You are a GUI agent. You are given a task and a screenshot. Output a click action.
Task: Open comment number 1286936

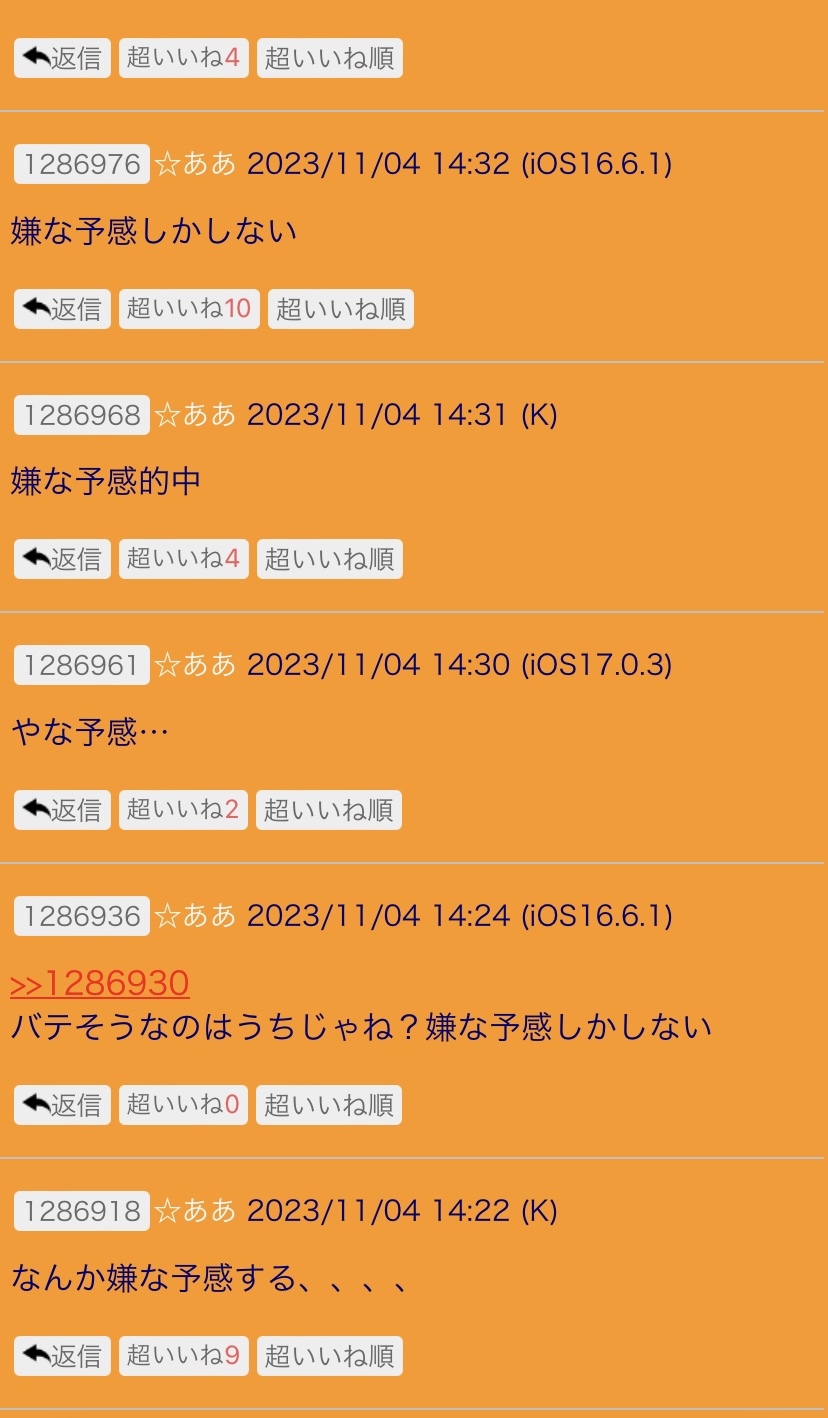82,916
